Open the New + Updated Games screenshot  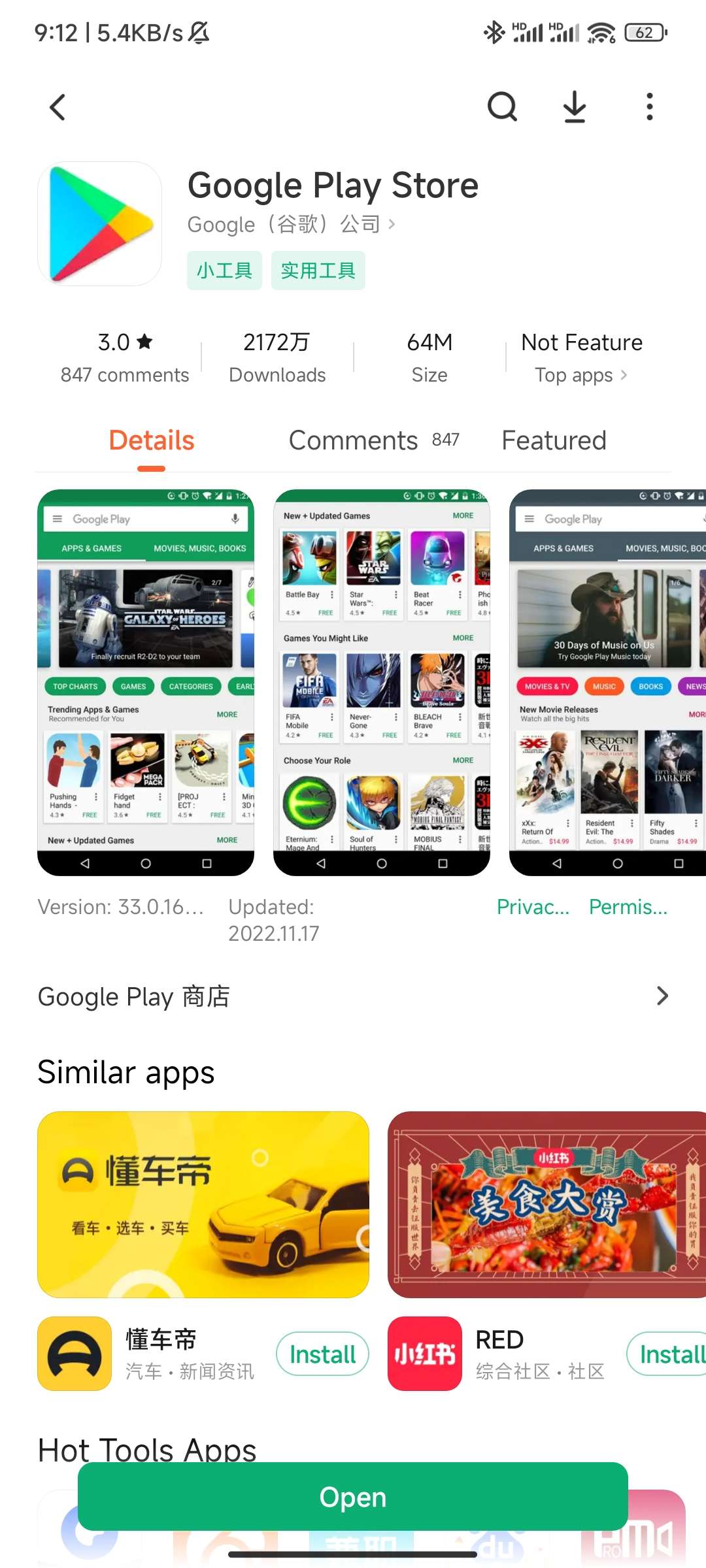(x=381, y=682)
